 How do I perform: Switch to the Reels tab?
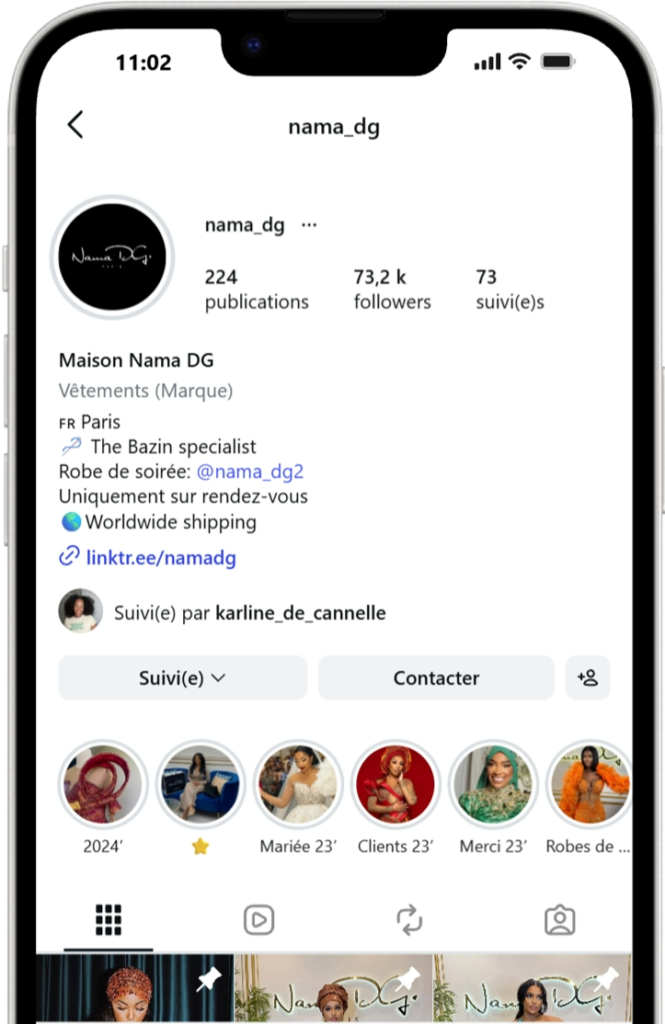[x=258, y=920]
